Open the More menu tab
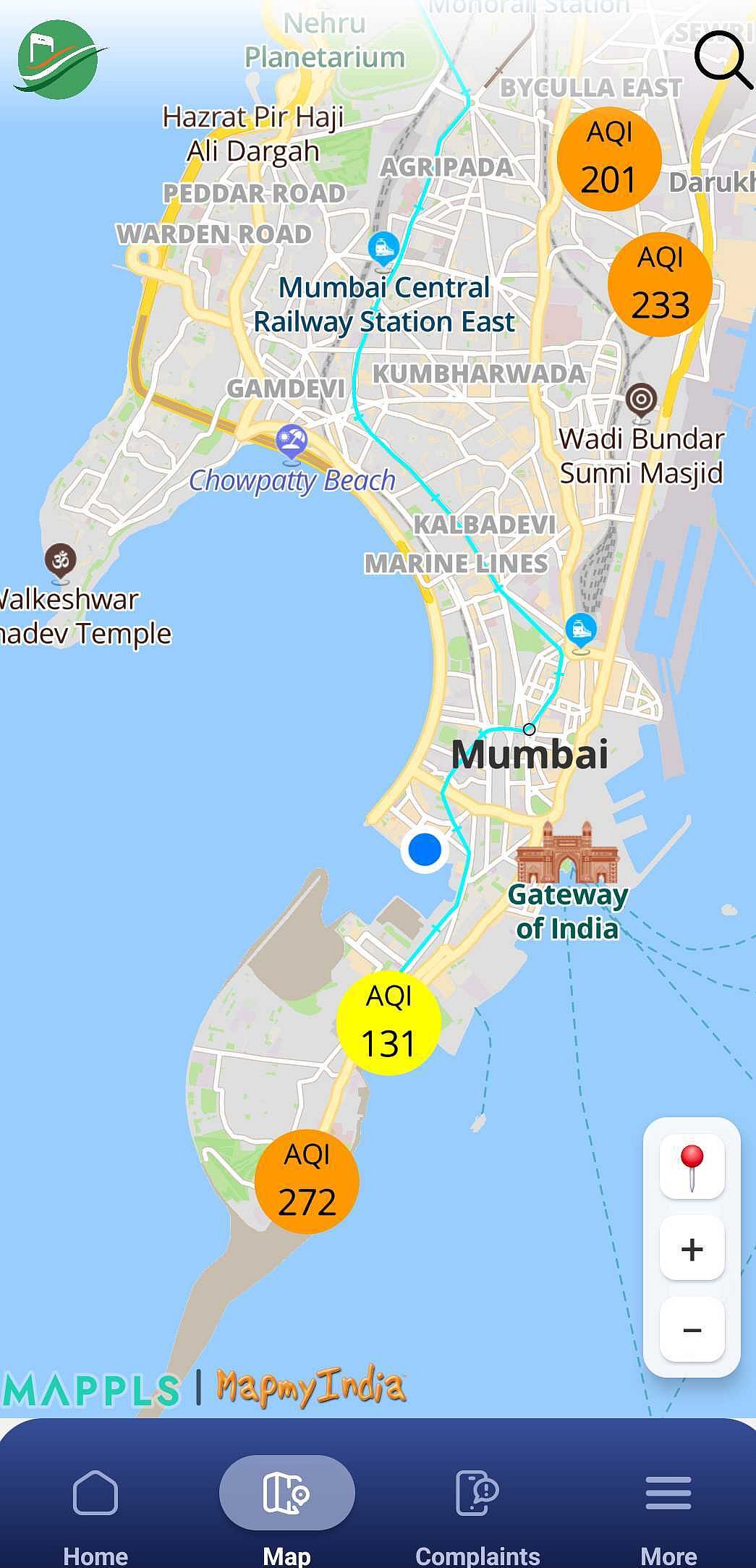The image size is (756, 1568). click(668, 1511)
